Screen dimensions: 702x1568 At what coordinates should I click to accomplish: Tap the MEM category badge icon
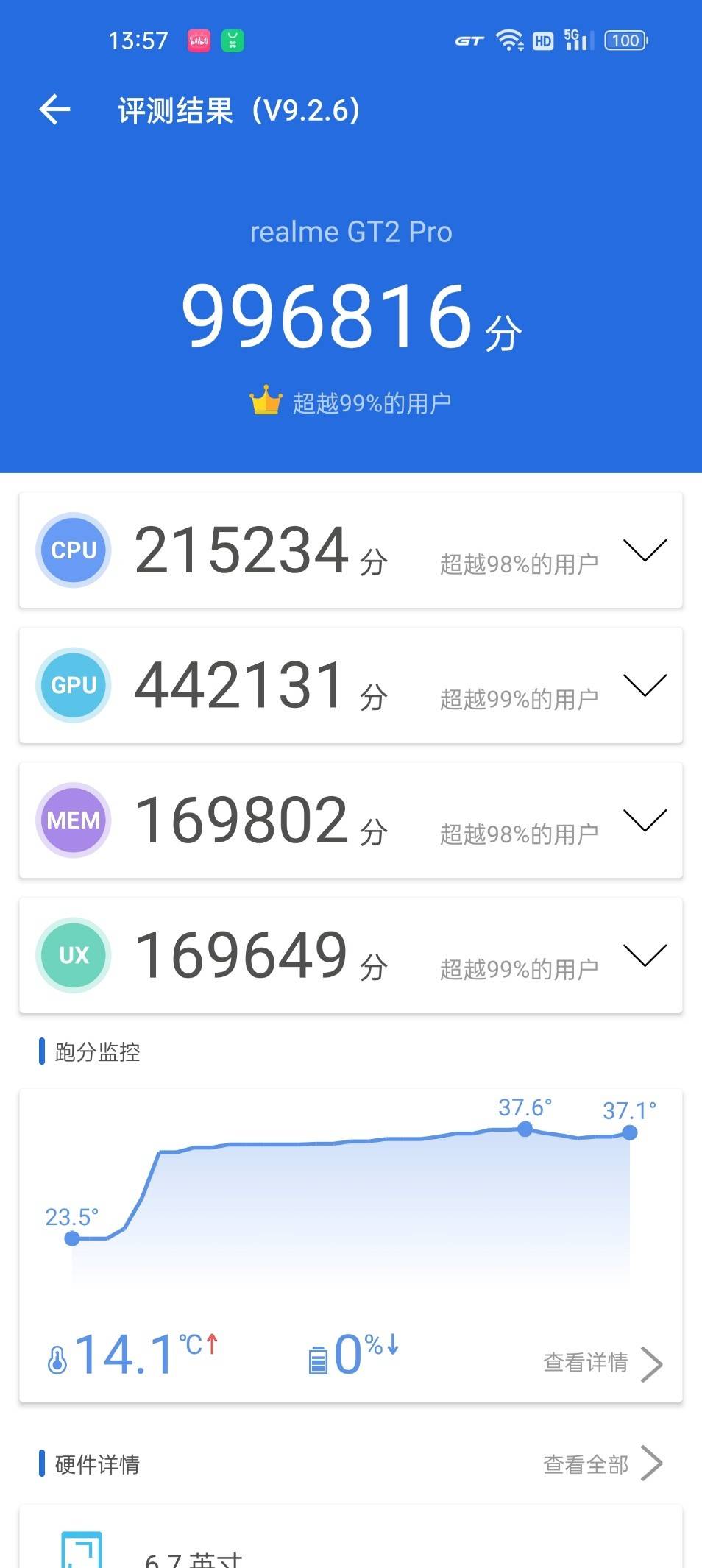[x=73, y=819]
